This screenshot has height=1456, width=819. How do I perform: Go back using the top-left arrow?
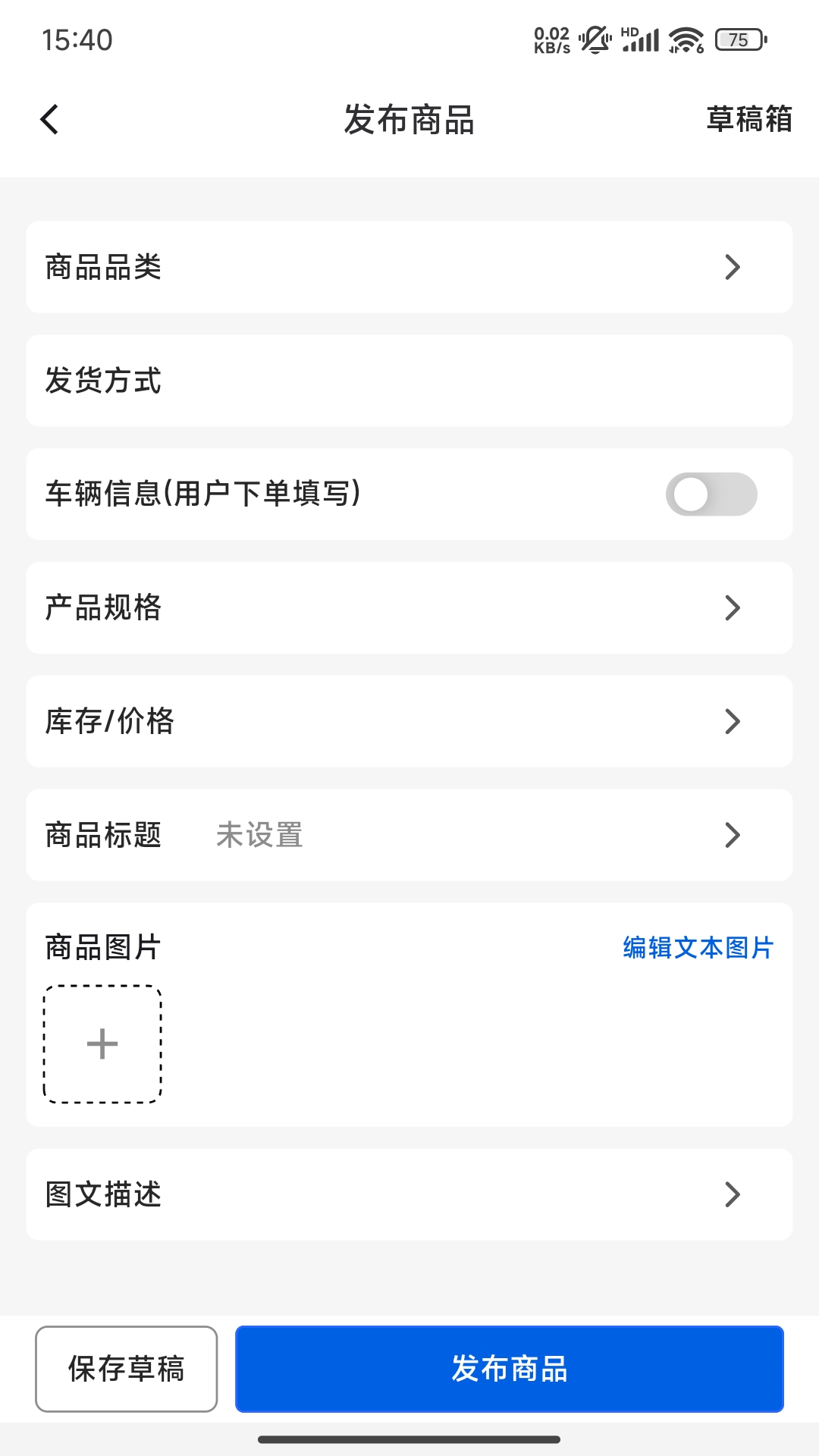coord(49,120)
